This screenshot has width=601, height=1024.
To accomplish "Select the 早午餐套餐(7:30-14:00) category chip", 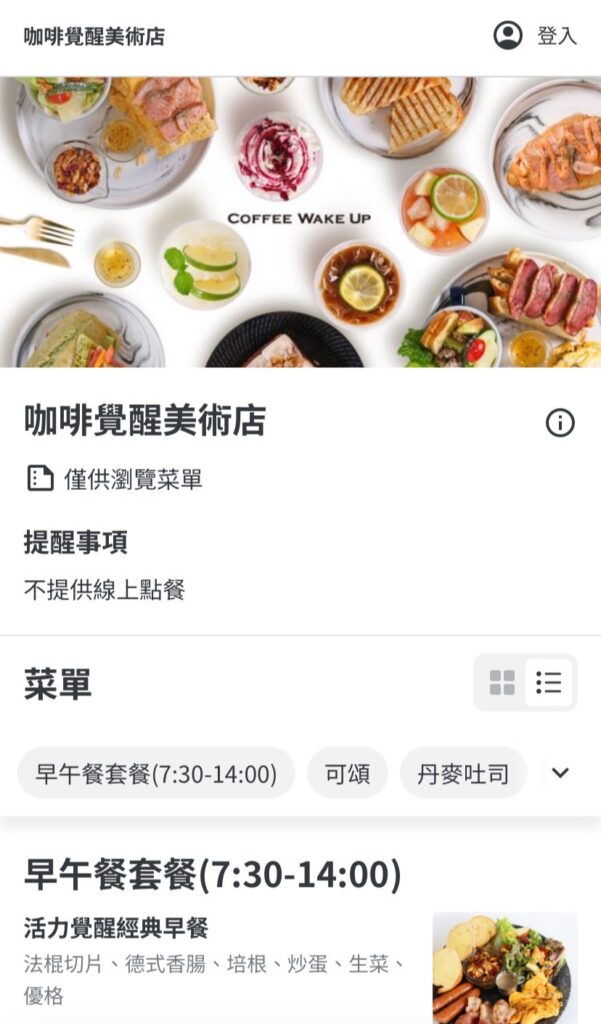I will click(156, 773).
